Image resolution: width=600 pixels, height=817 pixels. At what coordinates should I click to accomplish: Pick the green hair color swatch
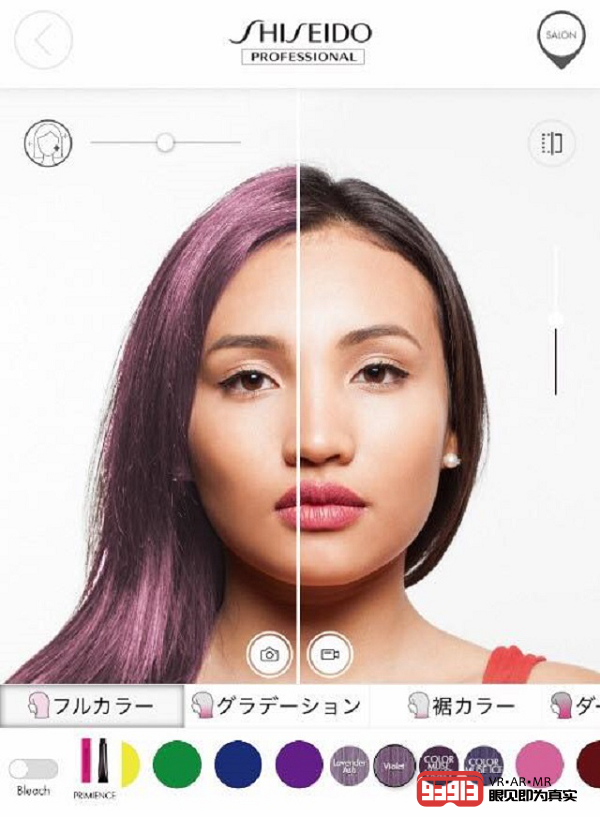point(177,765)
